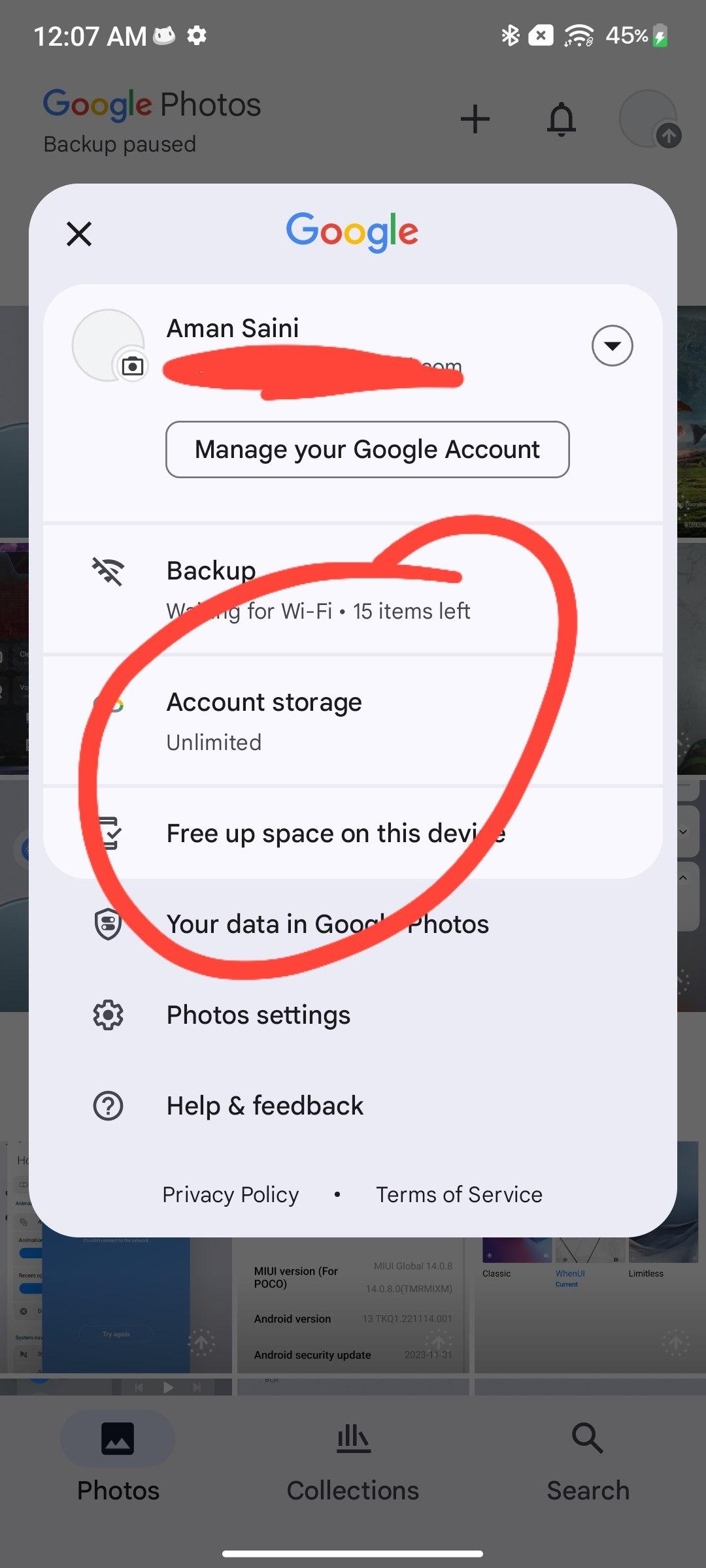This screenshot has width=706, height=1568.
Task: Expand the account switcher arrow
Action: pos(612,346)
